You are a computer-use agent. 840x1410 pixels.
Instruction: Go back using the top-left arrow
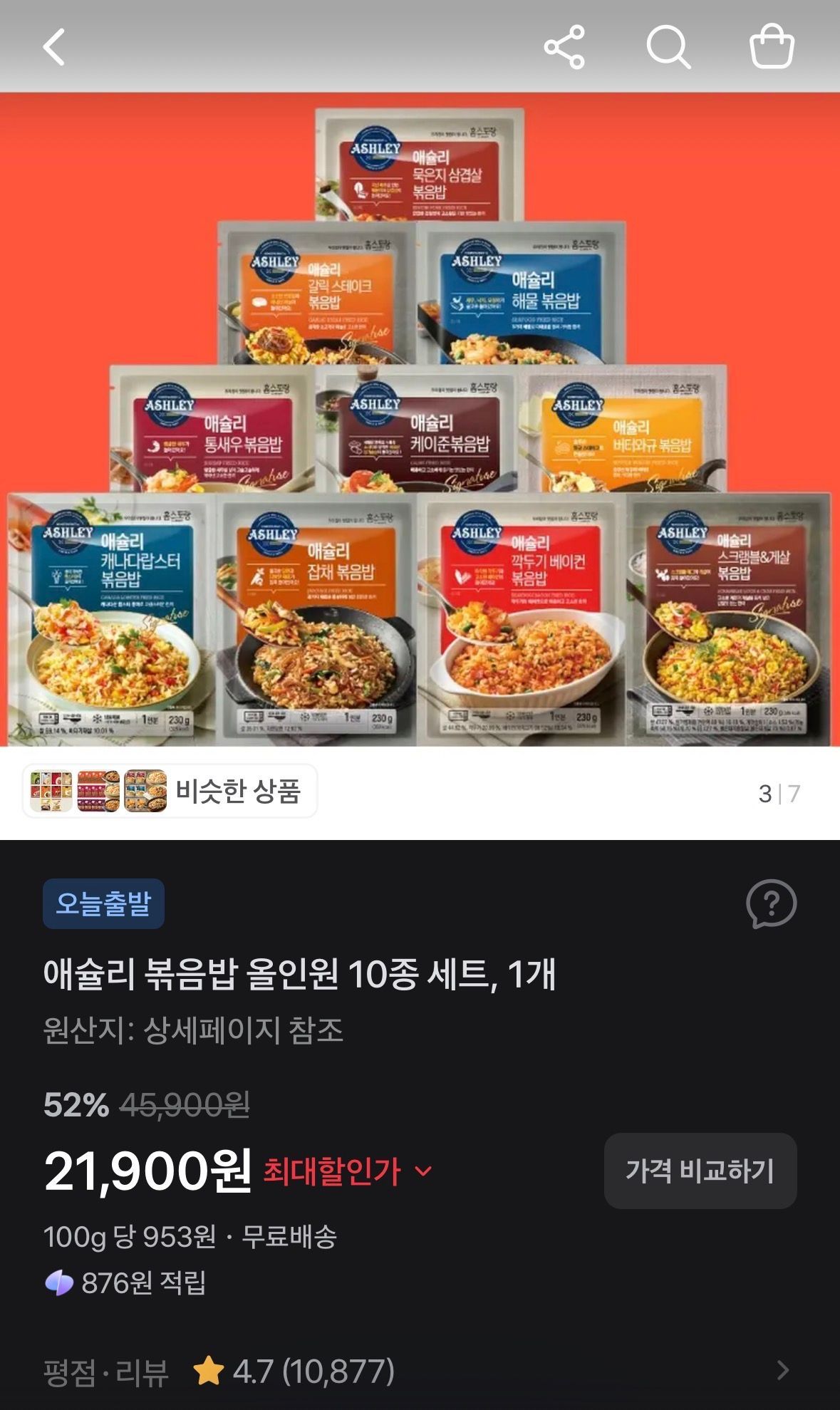click(54, 47)
